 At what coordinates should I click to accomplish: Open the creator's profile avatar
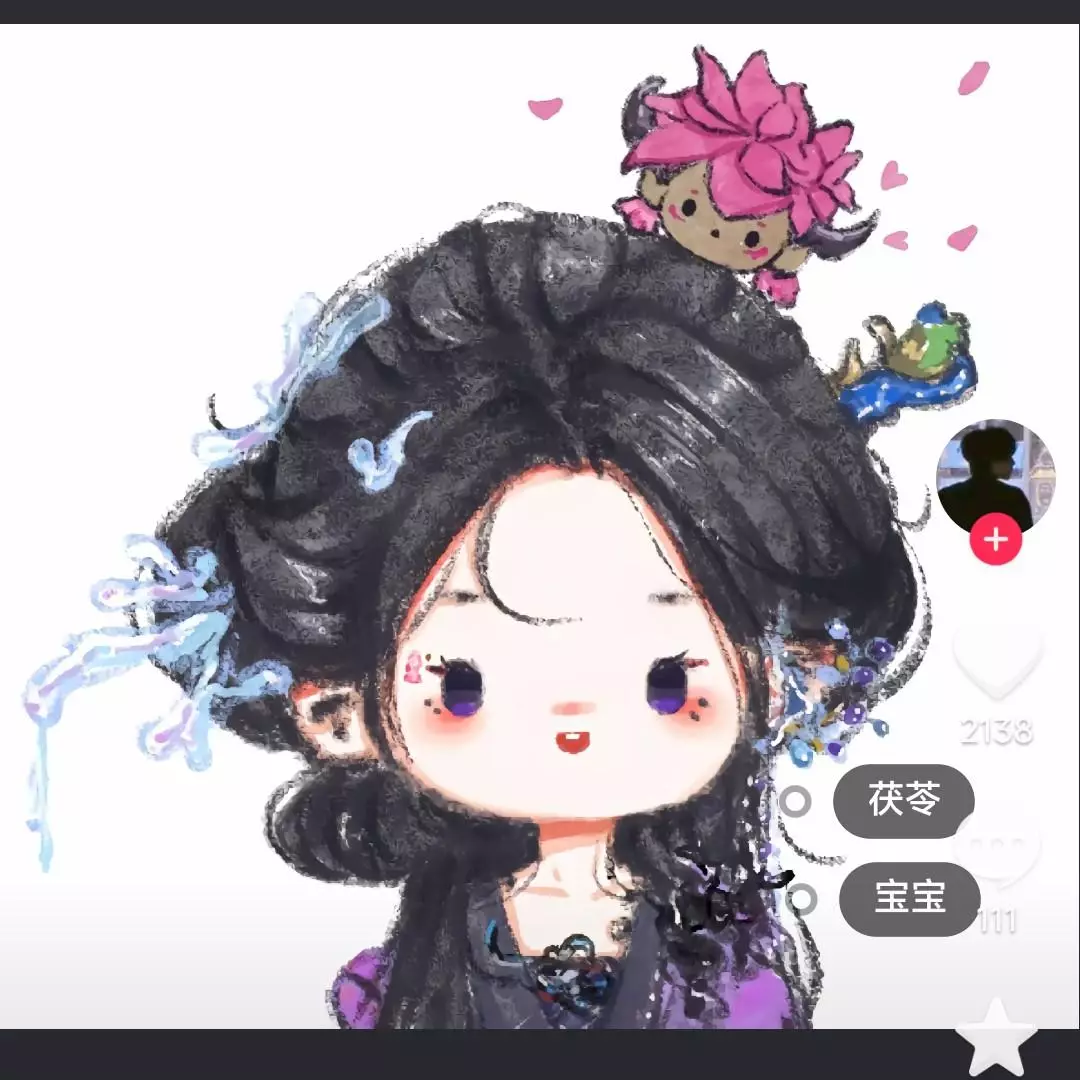[995, 474]
